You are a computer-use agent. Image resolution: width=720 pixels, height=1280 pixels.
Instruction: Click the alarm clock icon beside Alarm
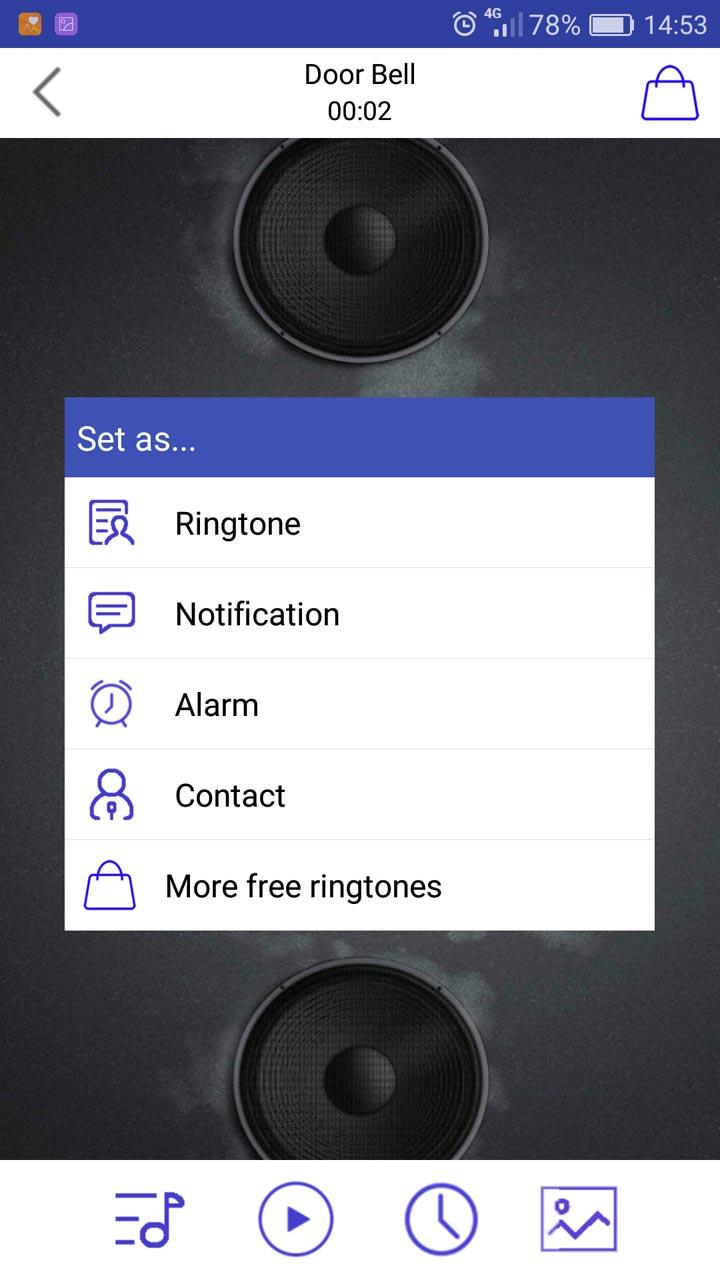point(110,703)
